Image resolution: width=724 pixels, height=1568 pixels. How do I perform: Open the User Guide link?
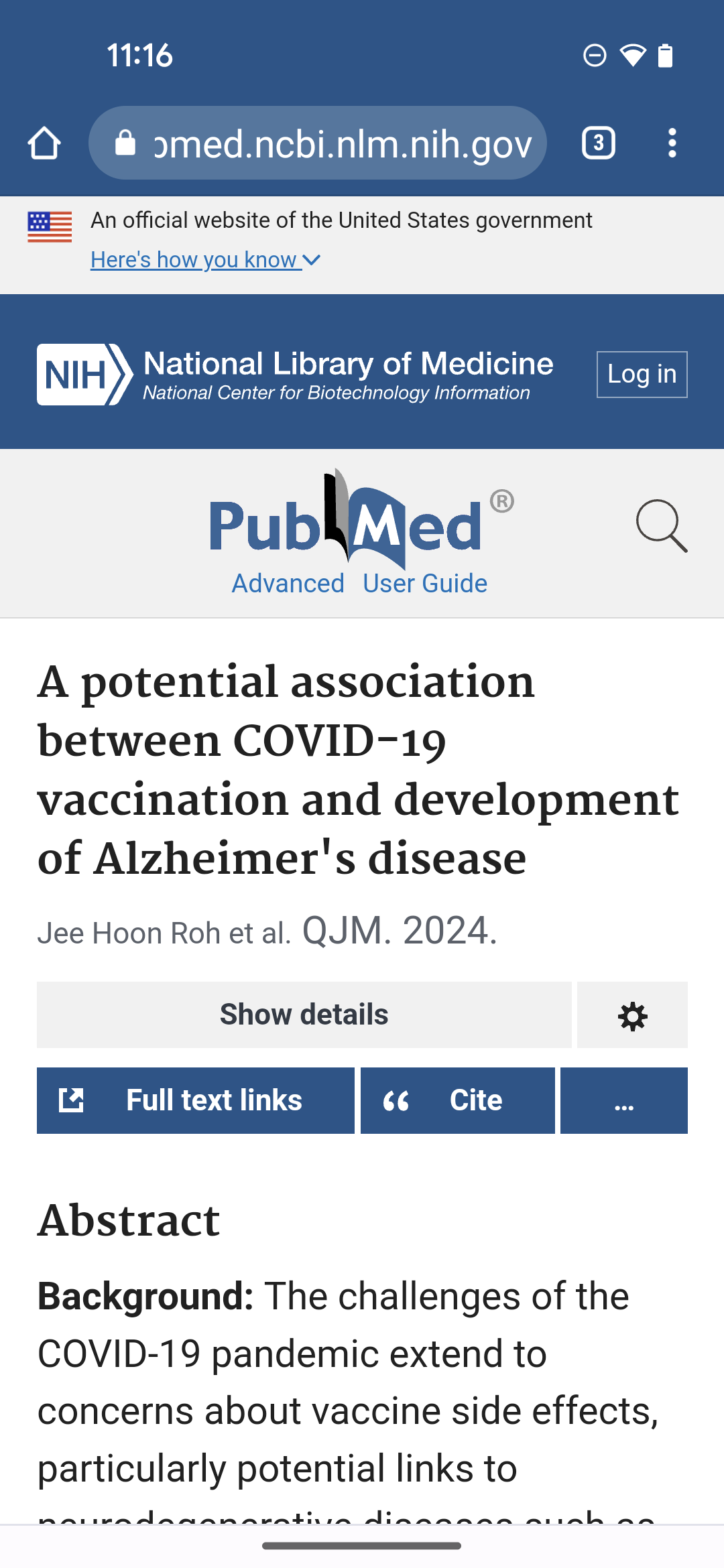[x=425, y=583]
